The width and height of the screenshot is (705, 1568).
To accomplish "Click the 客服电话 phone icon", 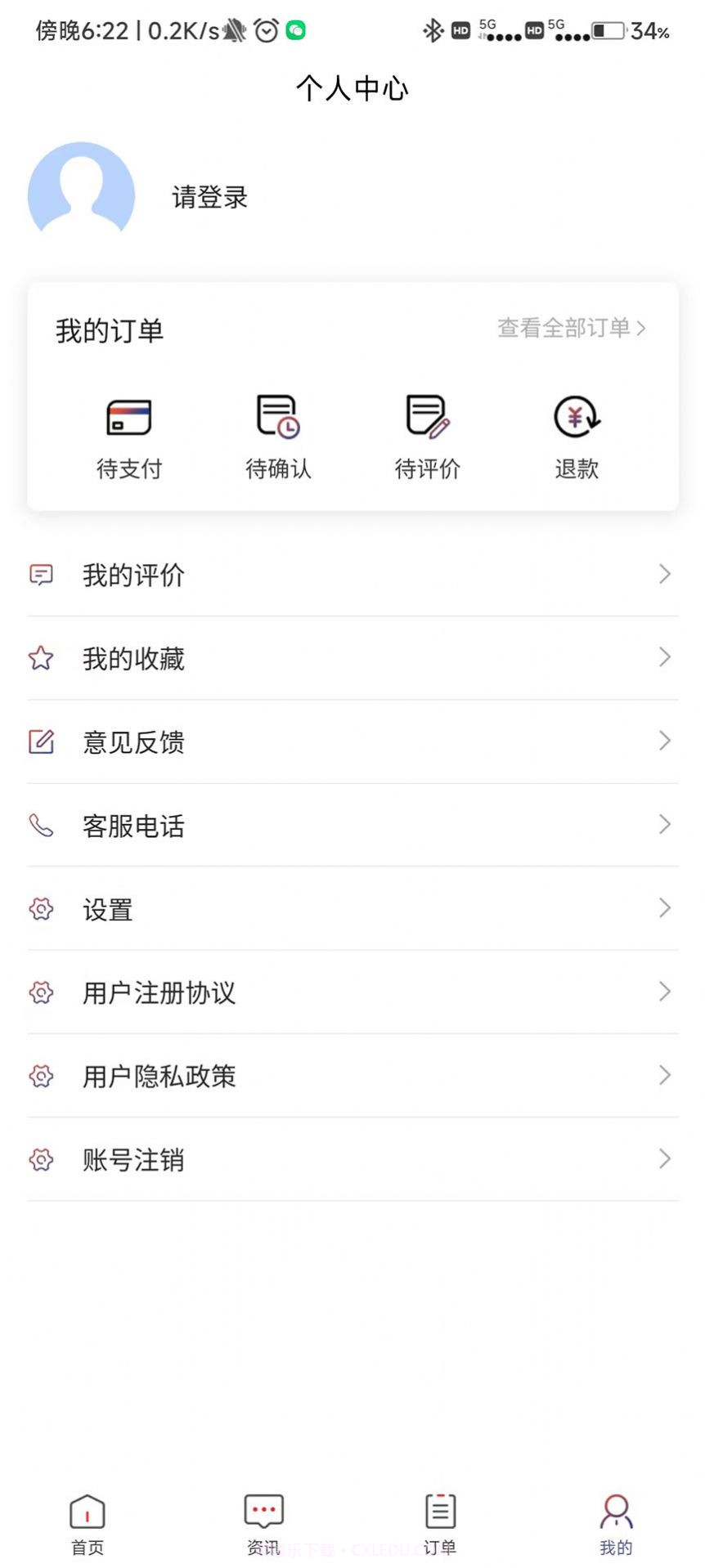I will [41, 825].
